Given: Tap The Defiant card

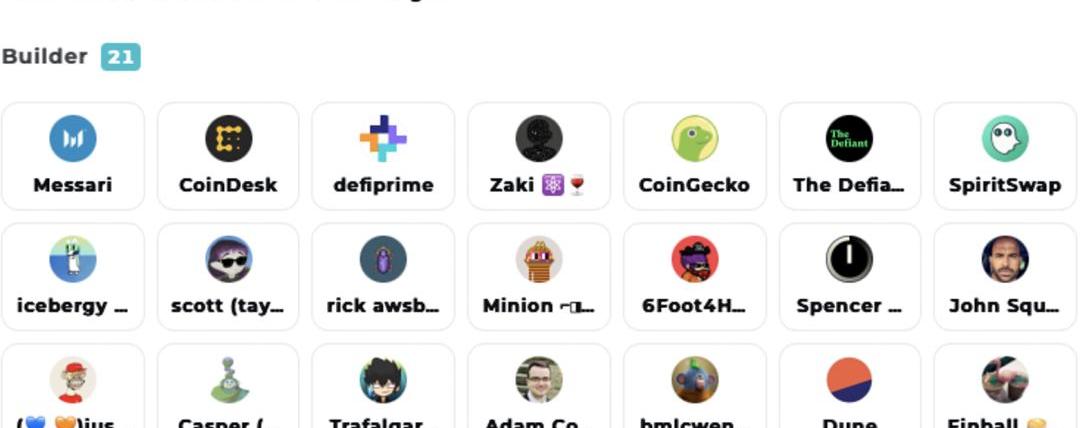Looking at the screenshot, I should pos(850,156).
